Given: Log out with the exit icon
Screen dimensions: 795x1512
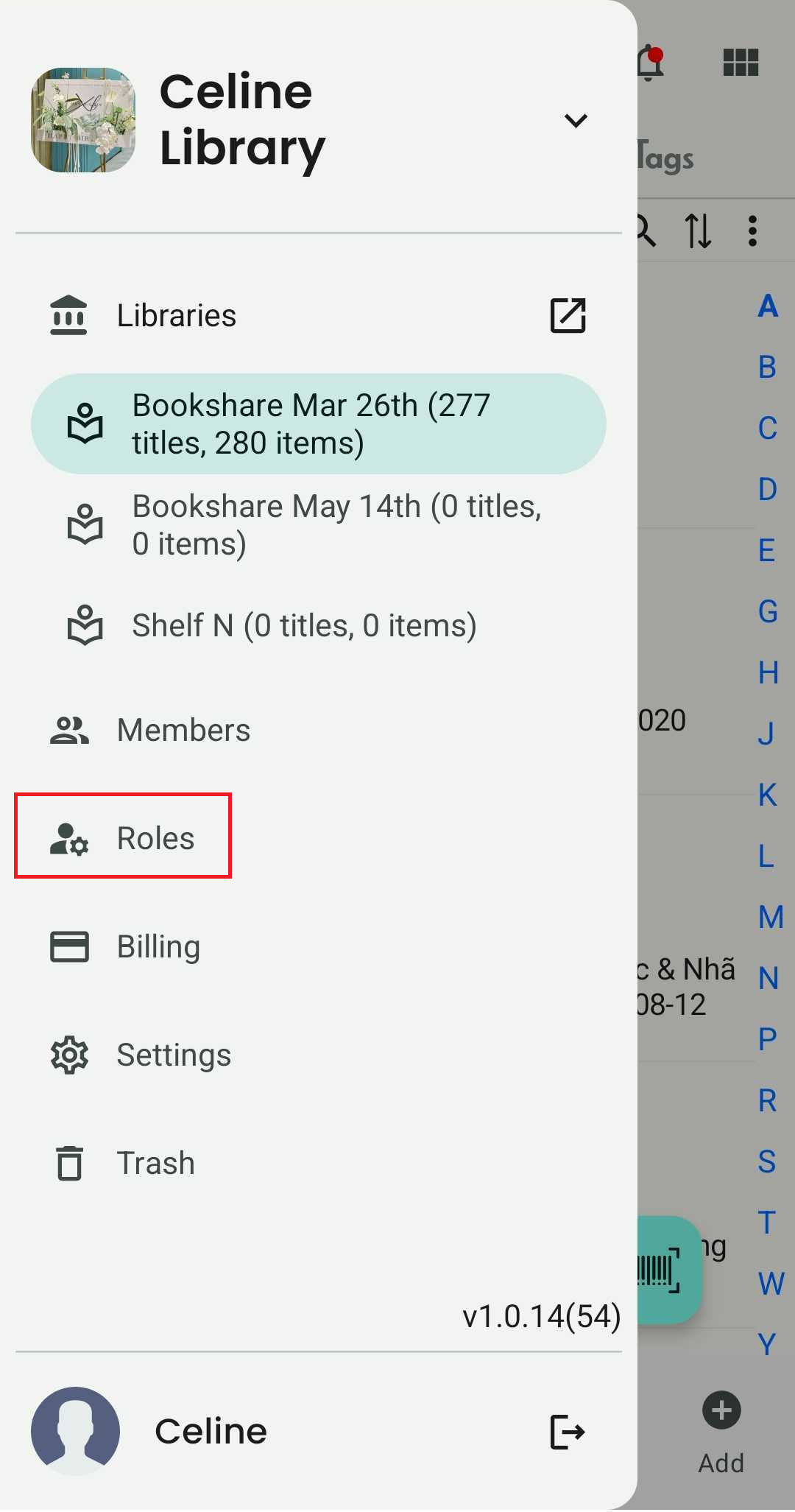Looking at the screenshot, I should 568,1432.
